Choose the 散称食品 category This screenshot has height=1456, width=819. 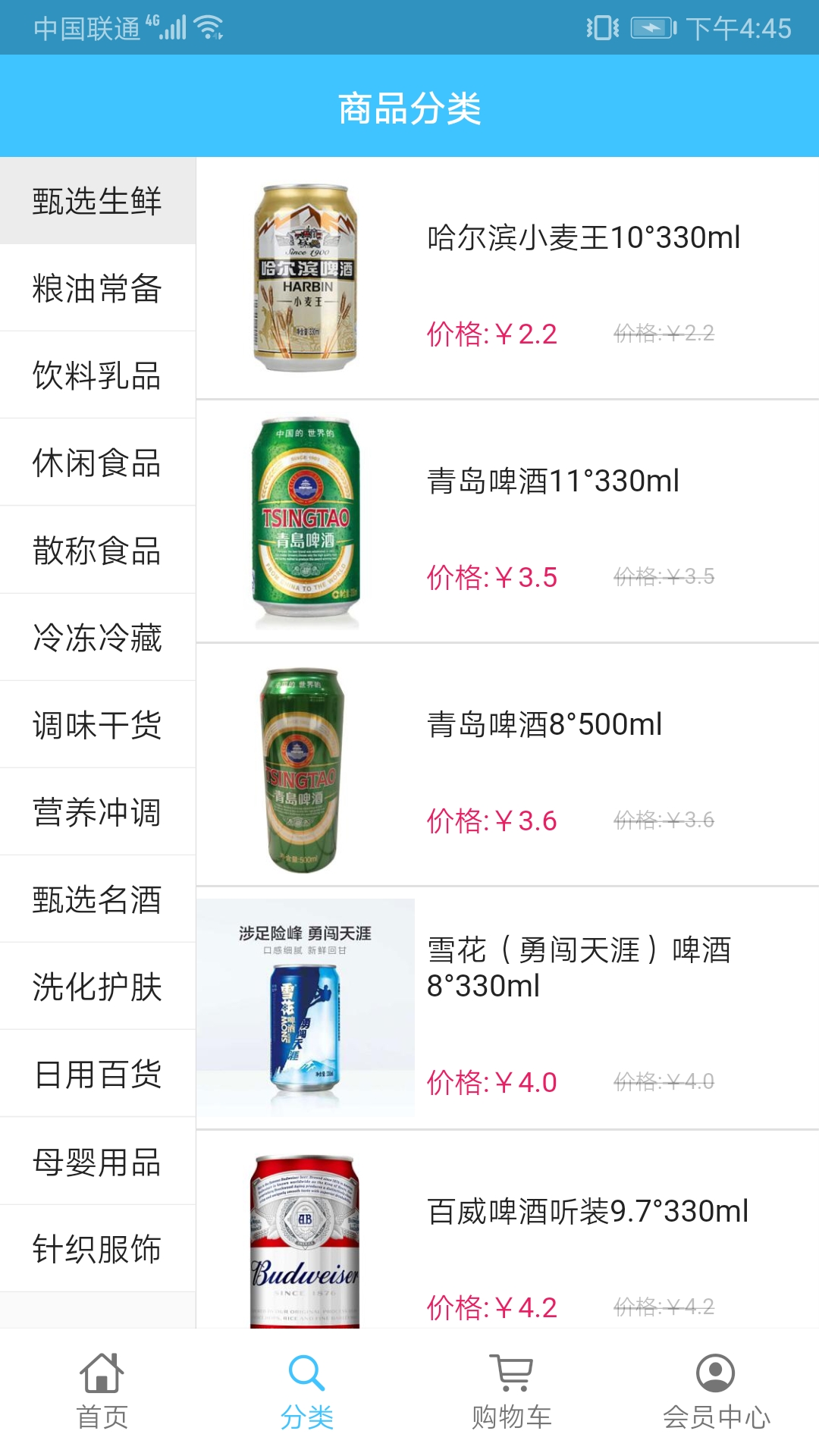[x=97, y=550]
